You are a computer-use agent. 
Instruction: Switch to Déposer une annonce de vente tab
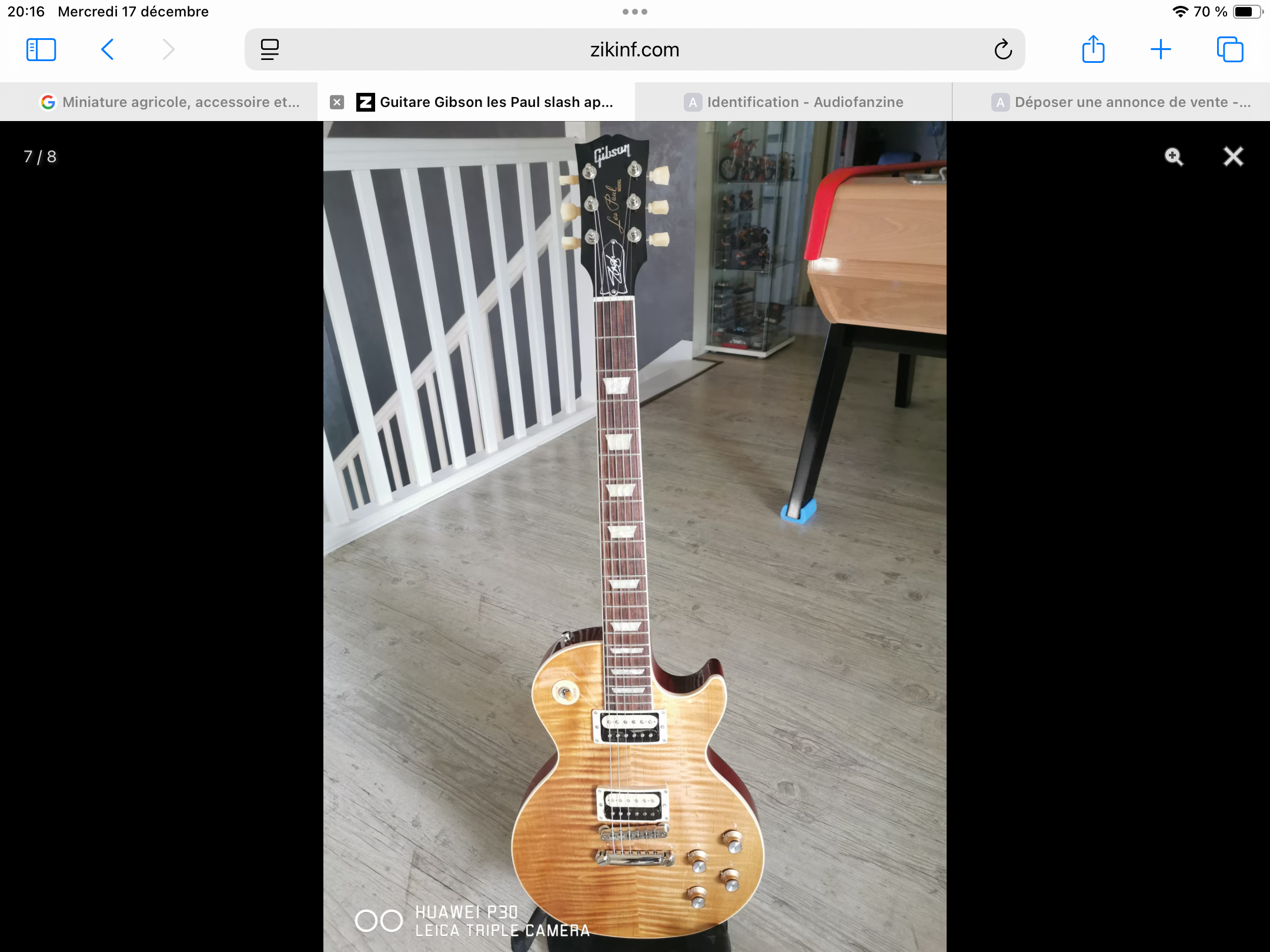1122,102
